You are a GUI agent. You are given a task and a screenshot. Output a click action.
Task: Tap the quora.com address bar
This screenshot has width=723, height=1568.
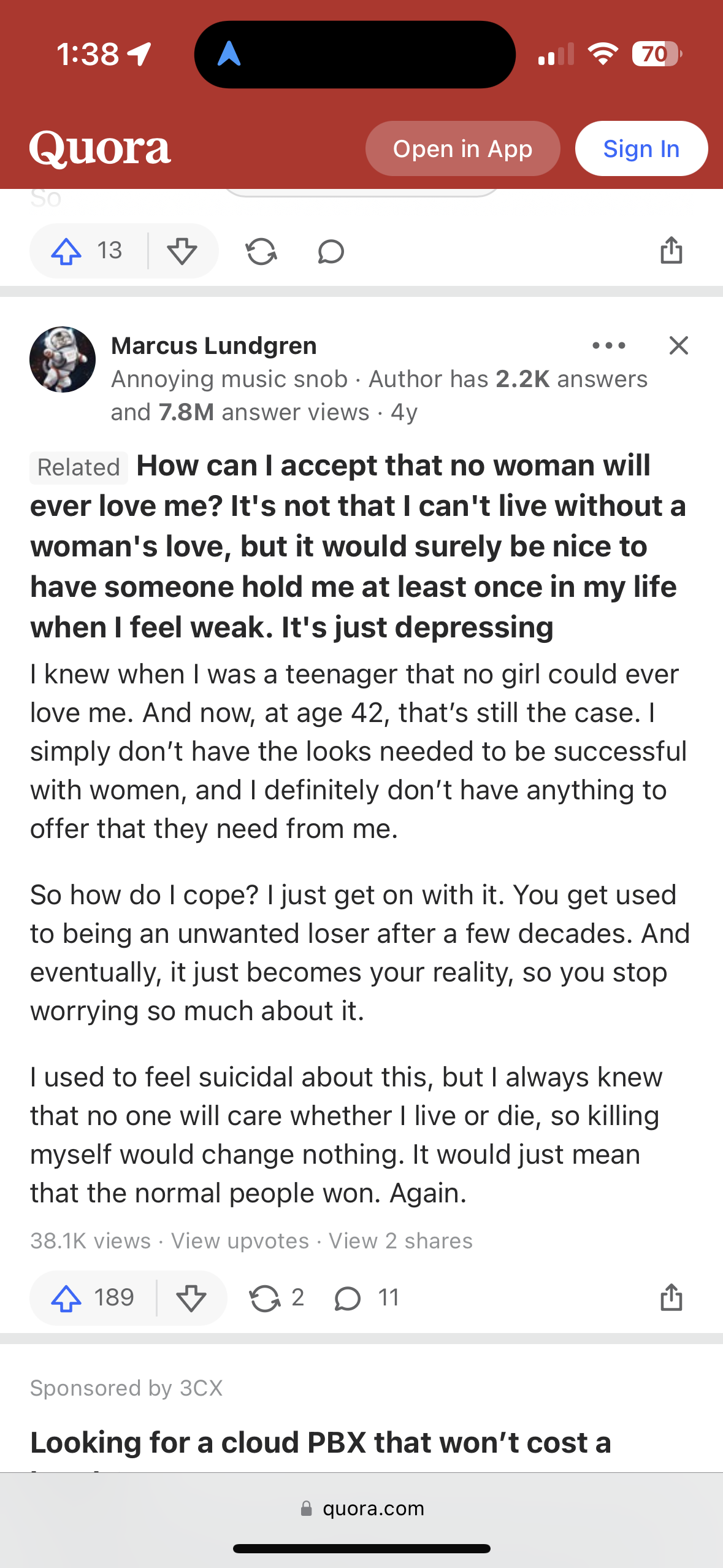362,1508
